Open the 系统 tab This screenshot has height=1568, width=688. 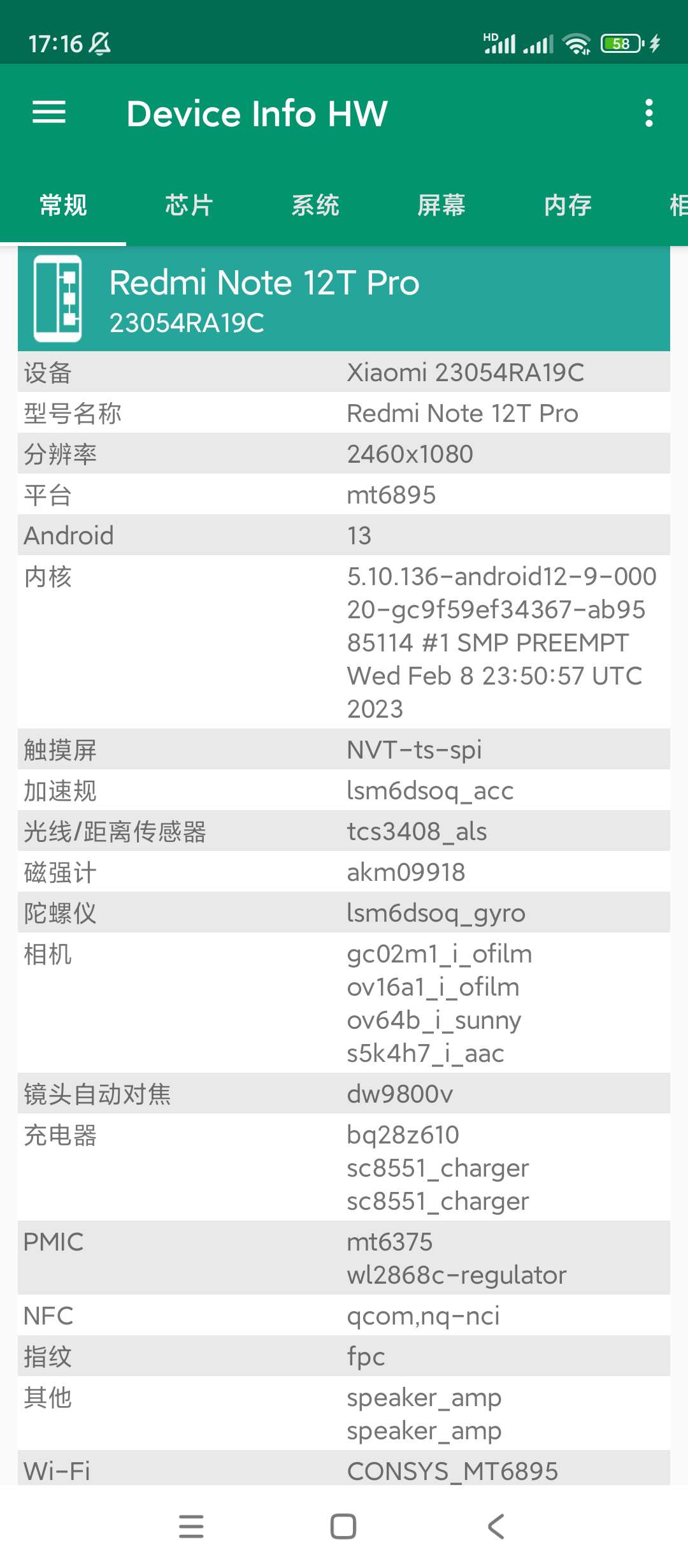315,205
